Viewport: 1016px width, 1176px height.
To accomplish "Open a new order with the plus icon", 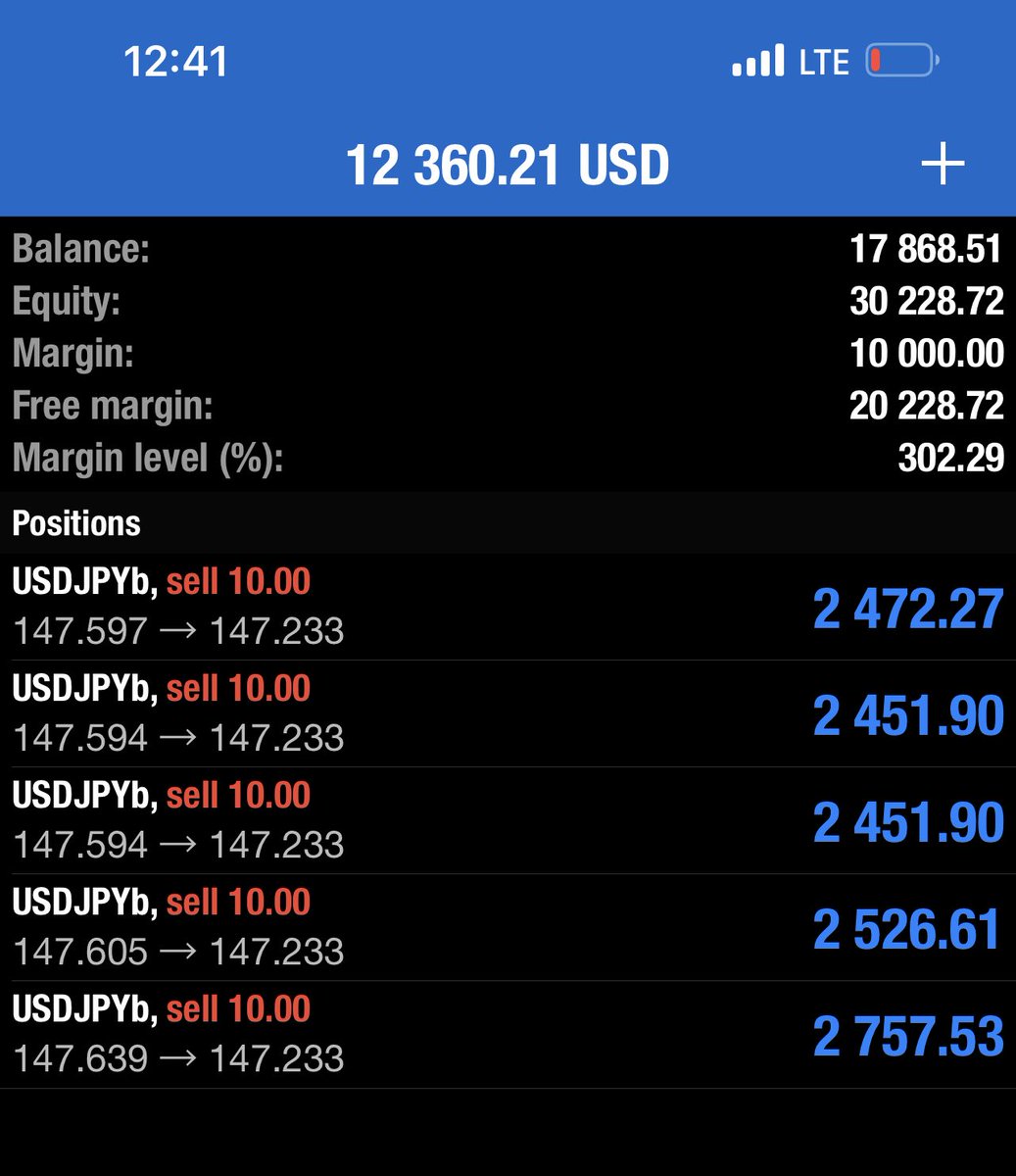I will (943, 164).
